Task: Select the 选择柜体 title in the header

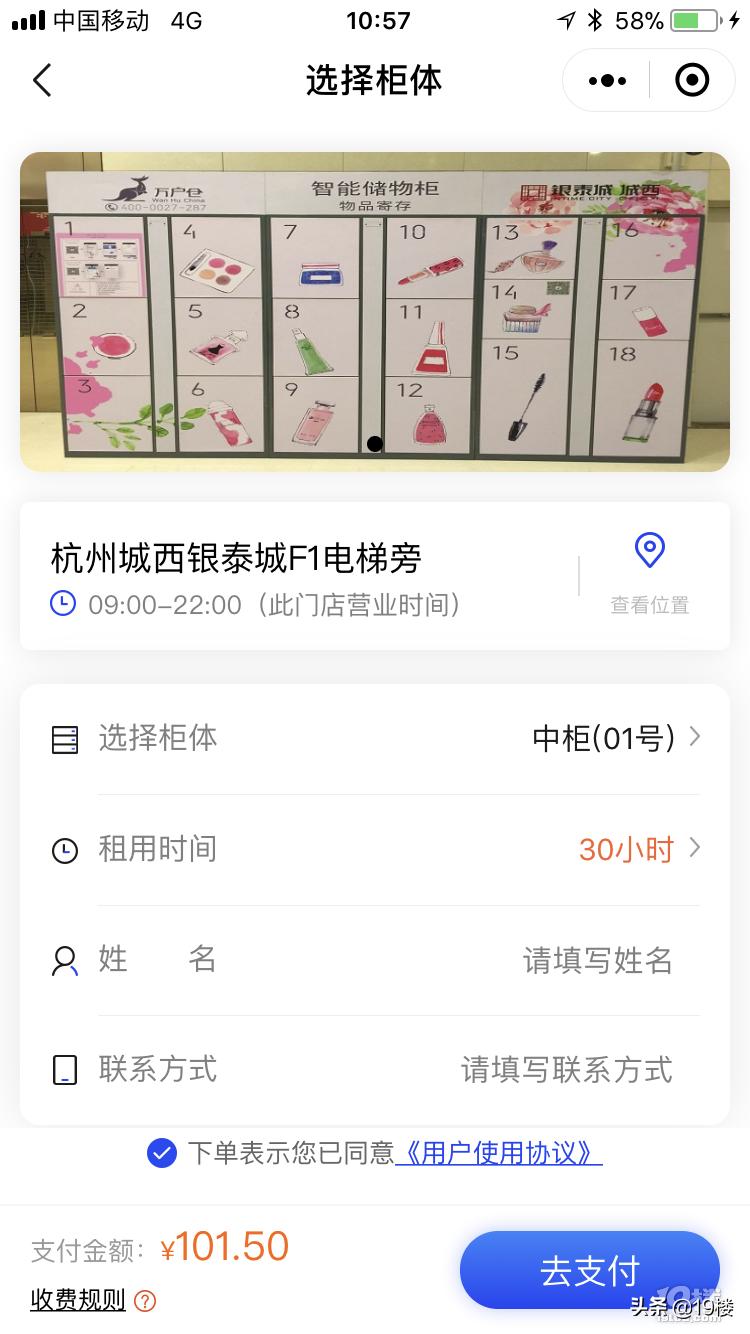Action: click(375, 80)
